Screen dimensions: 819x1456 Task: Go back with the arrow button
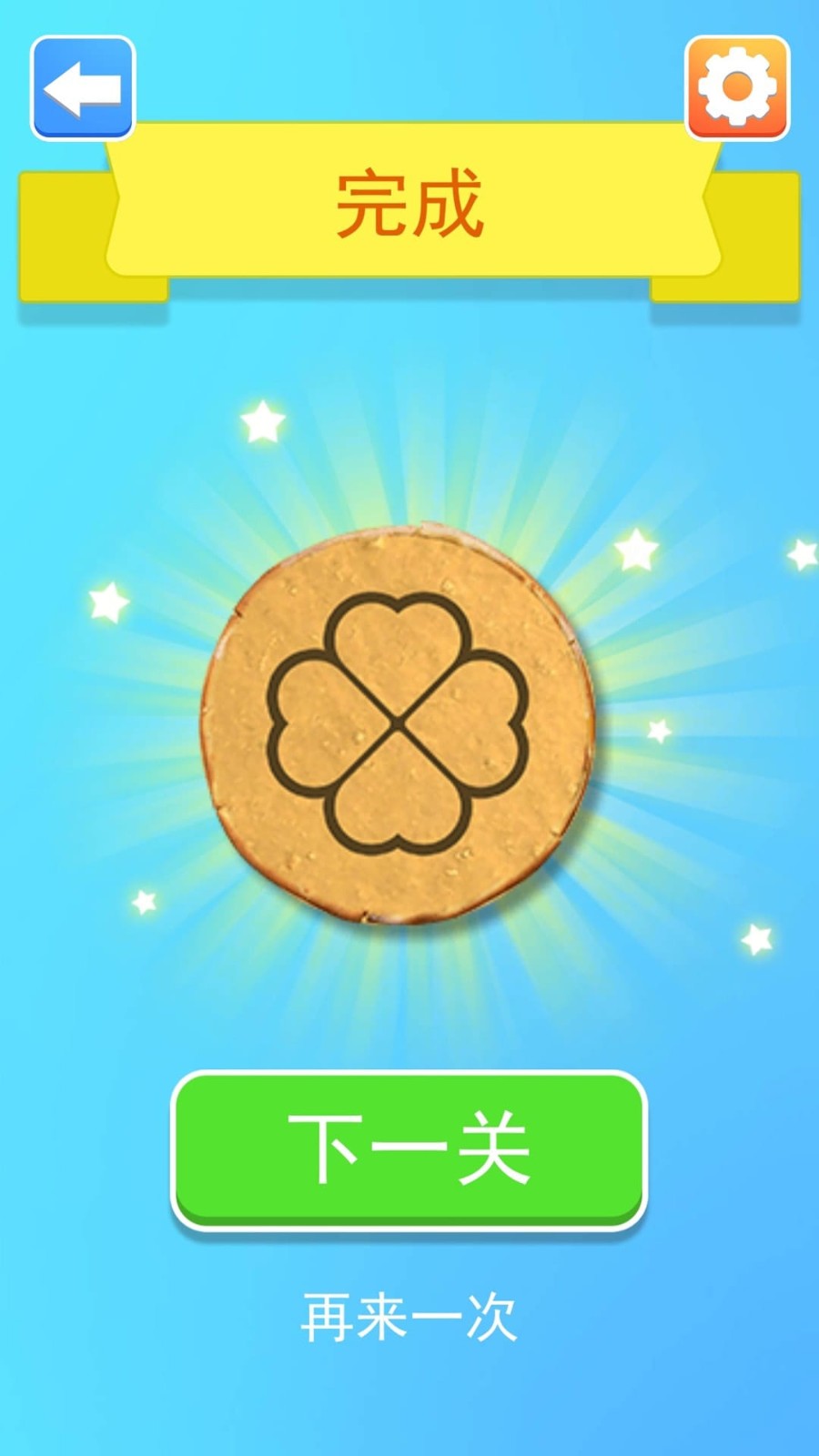(x=83, y=88)
